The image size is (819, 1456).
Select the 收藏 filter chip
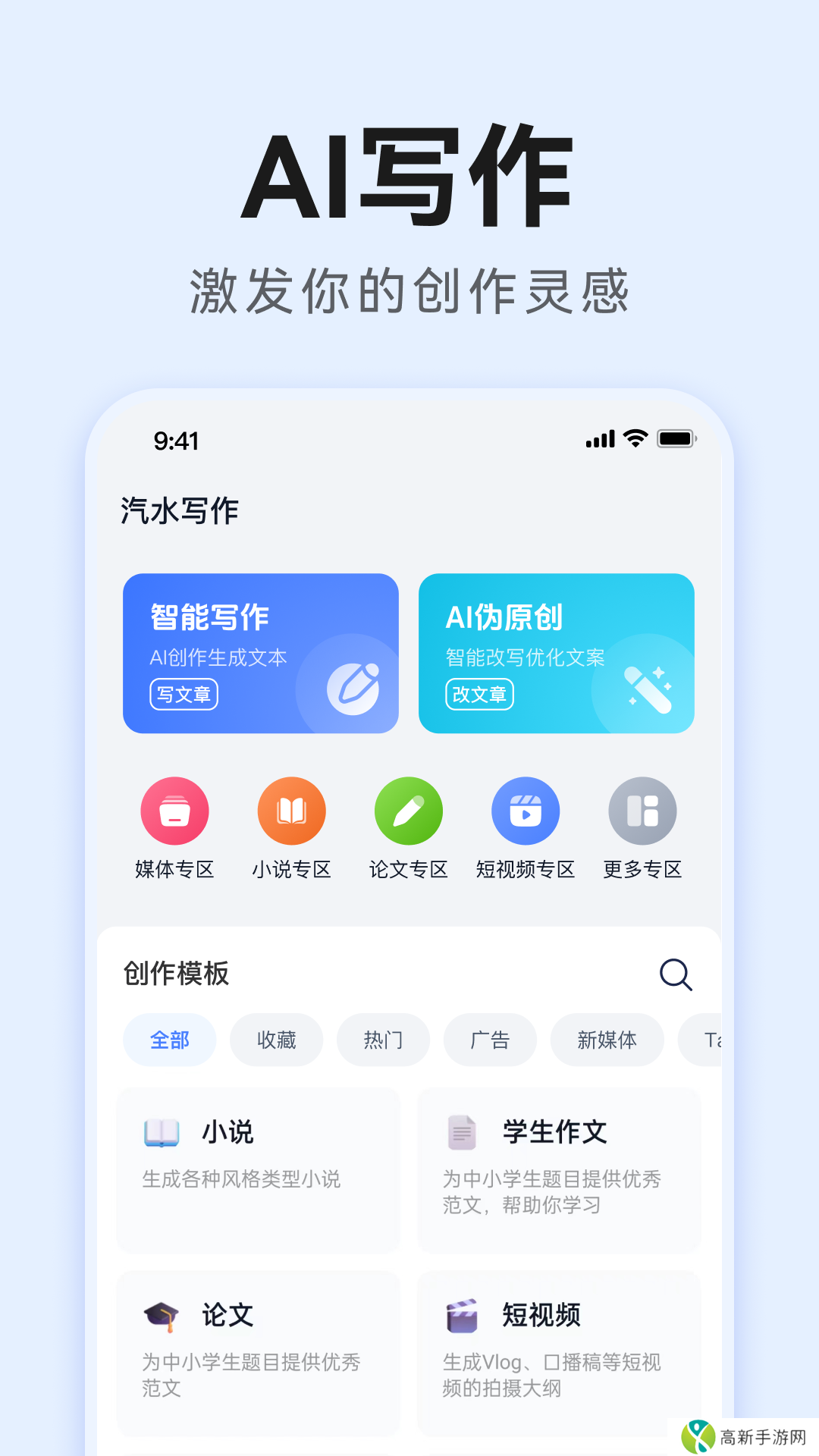pos(276,1040)
